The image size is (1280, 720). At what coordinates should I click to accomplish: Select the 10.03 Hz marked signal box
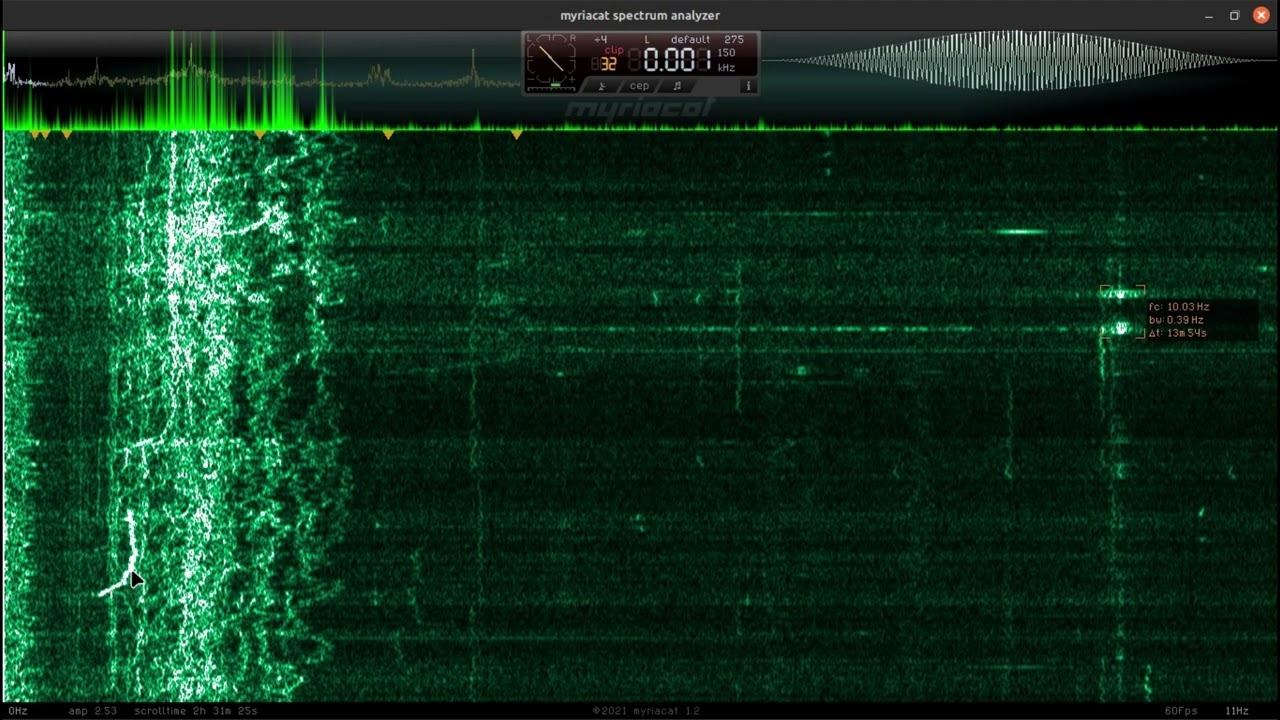tap(1122, 312)
